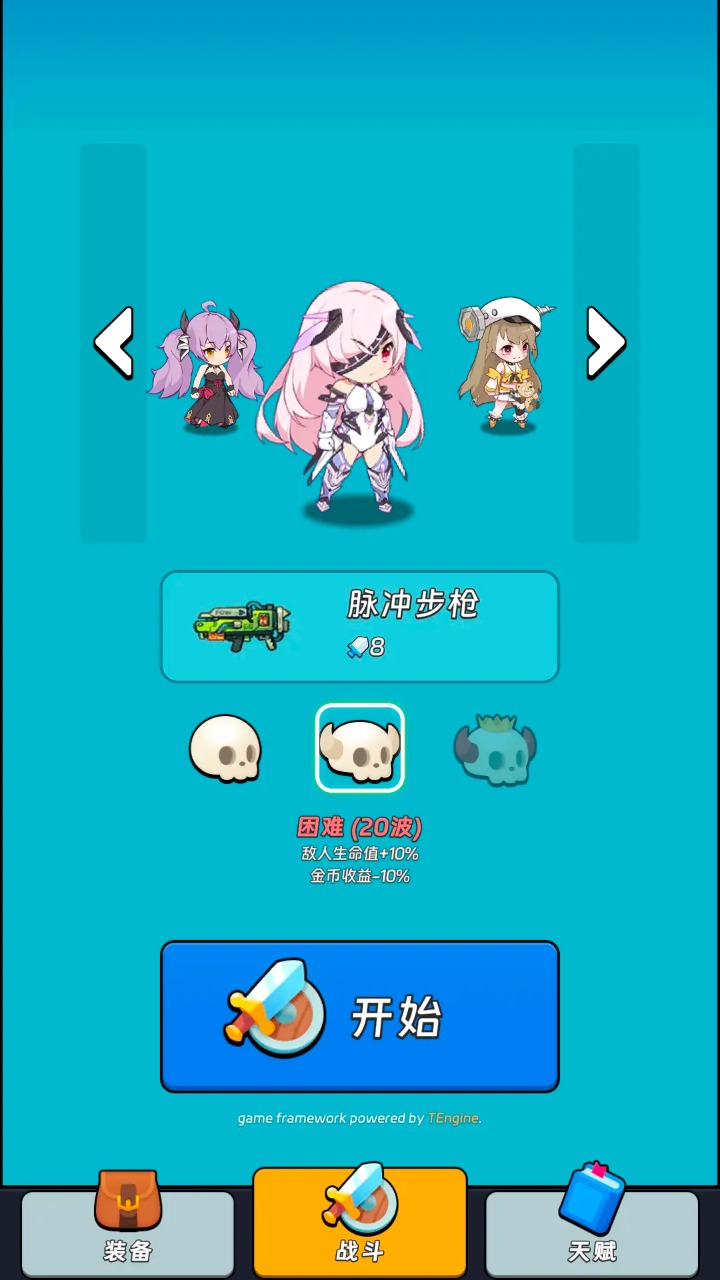Tap the left arrow for previous character

pyautogui.click(x=113, y=343)
